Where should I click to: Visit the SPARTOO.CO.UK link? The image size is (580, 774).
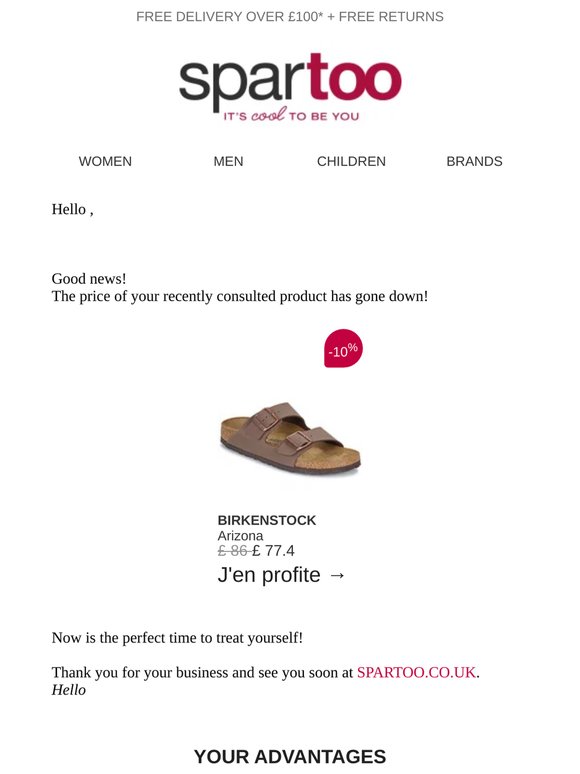(416, 672)
